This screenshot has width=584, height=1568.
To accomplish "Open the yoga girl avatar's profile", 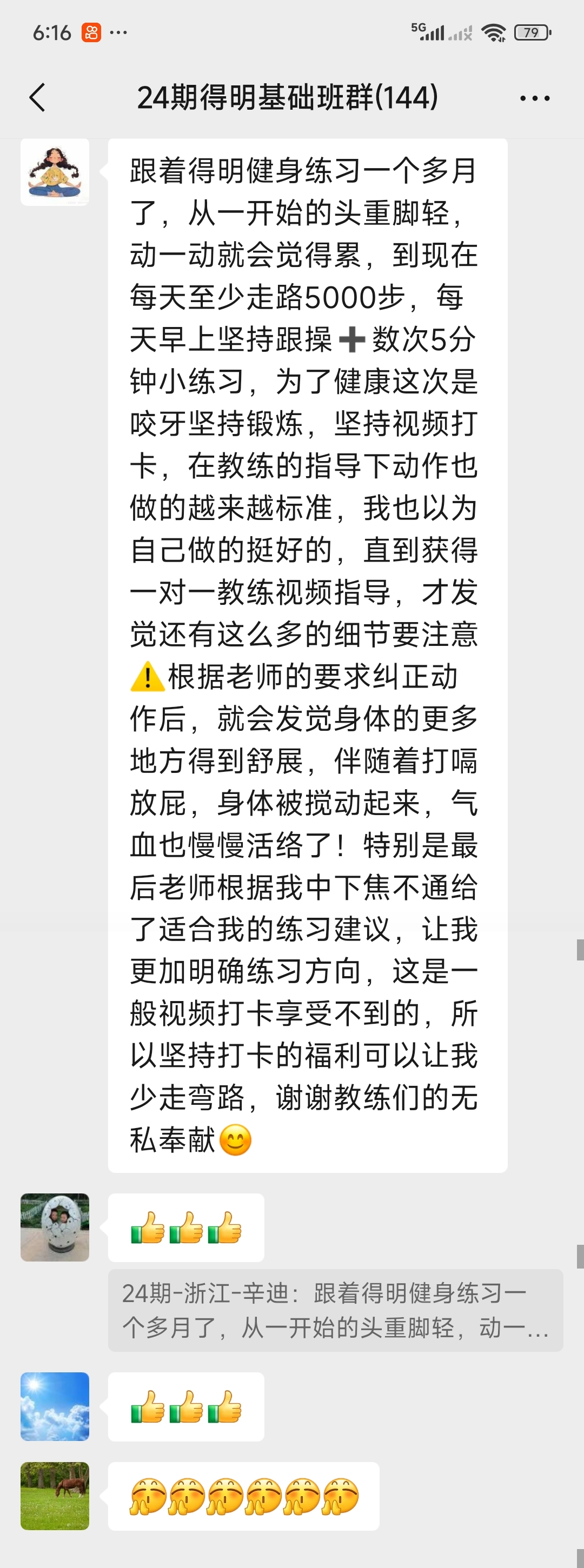I will click(55, 172).
